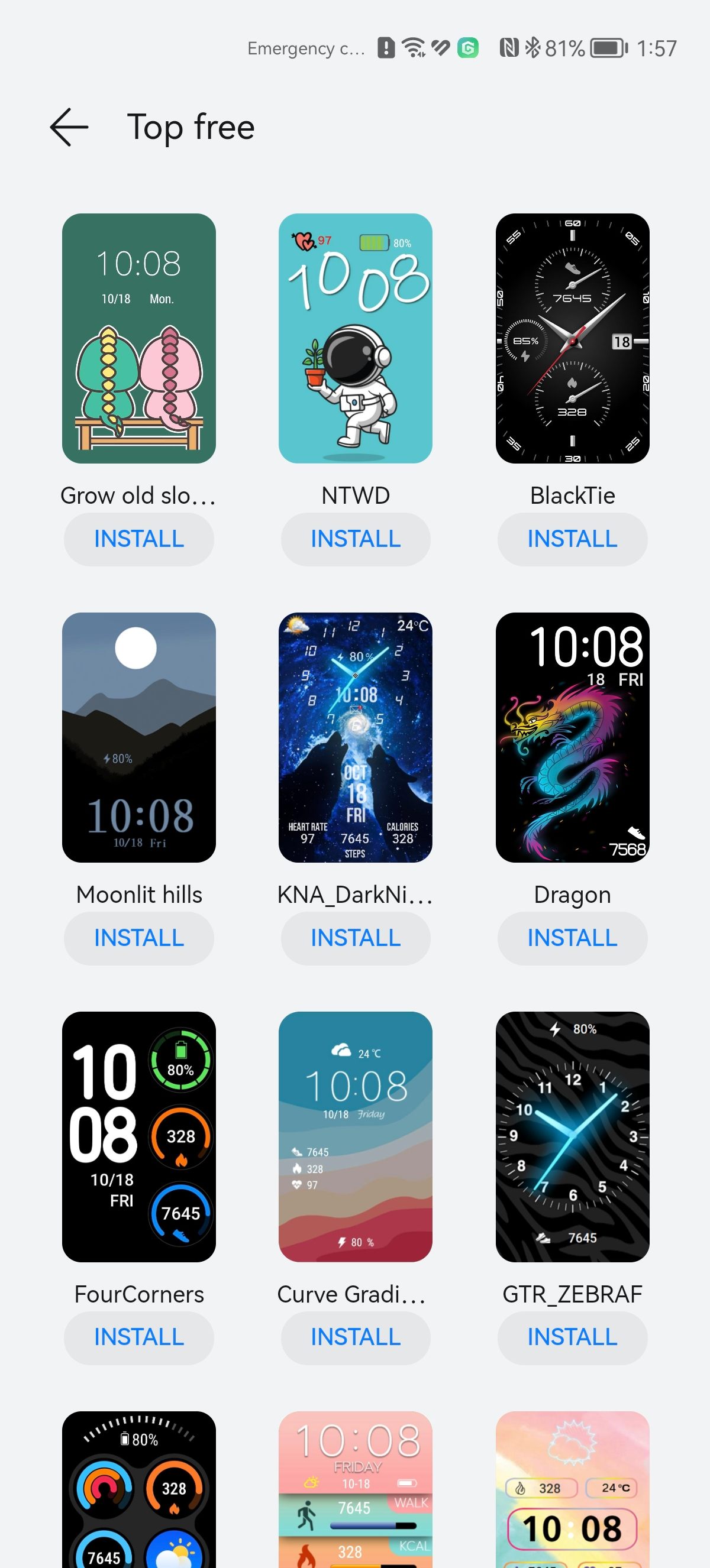The width and height of the screenshot is (710, 1568).
Task: Install the Moonlit hills watch face
Action: tap(139, 938)
